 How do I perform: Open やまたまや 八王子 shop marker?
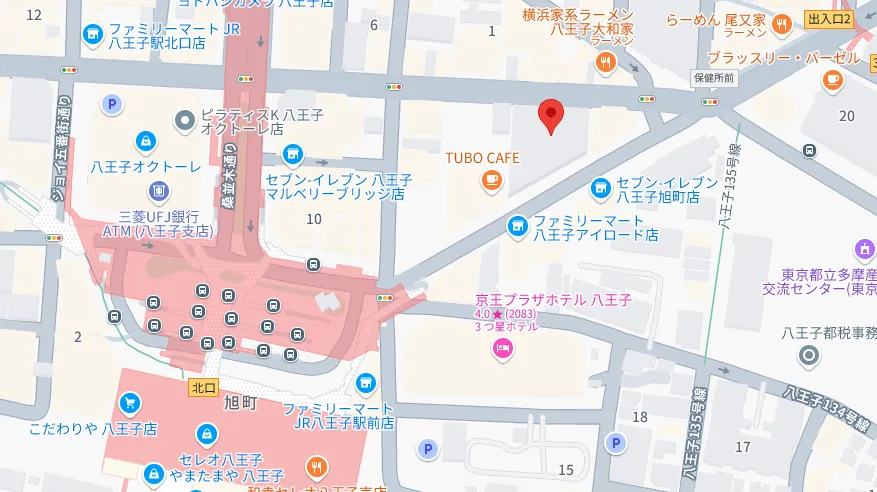coord(154,473)
